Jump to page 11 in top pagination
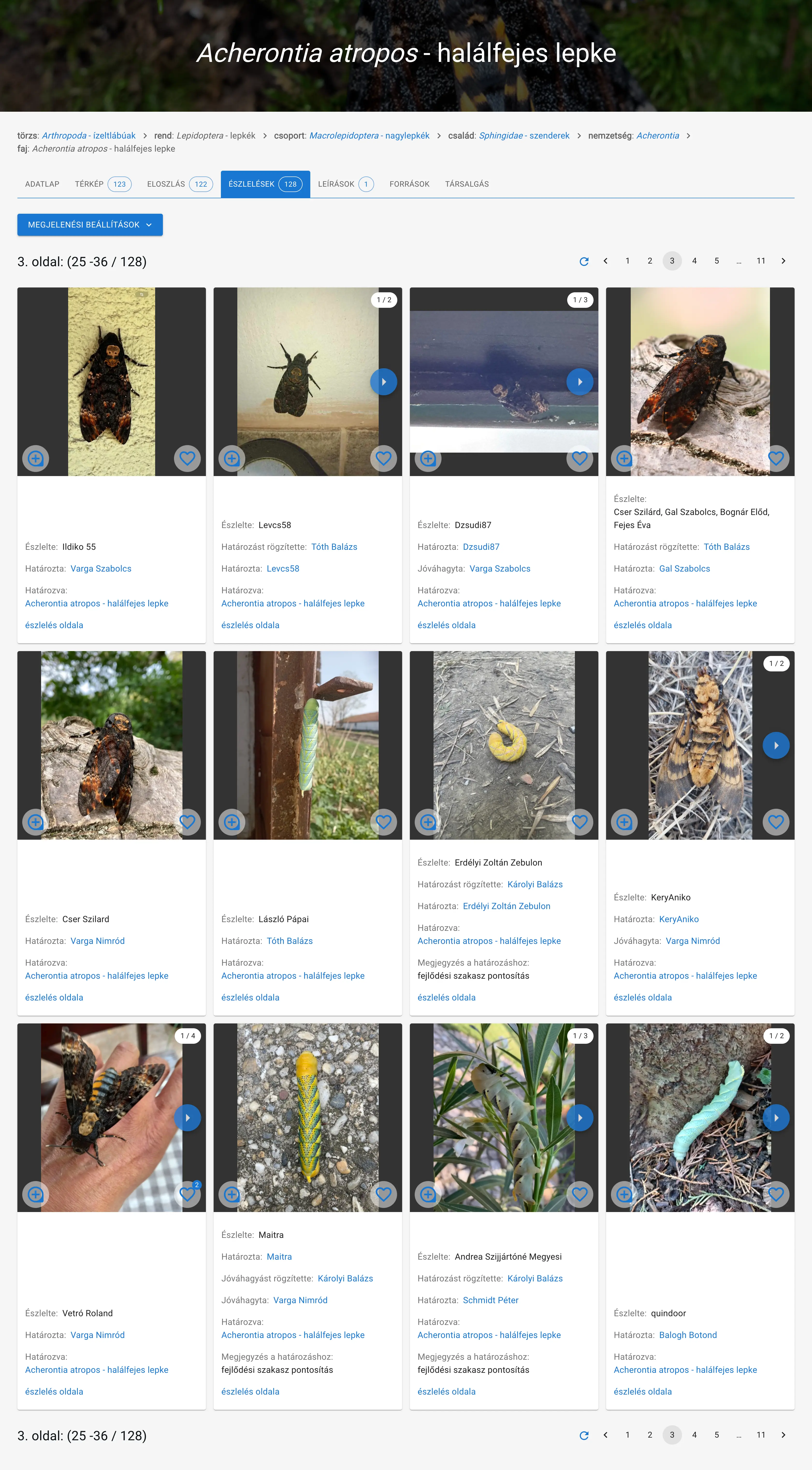 (761, 261)
